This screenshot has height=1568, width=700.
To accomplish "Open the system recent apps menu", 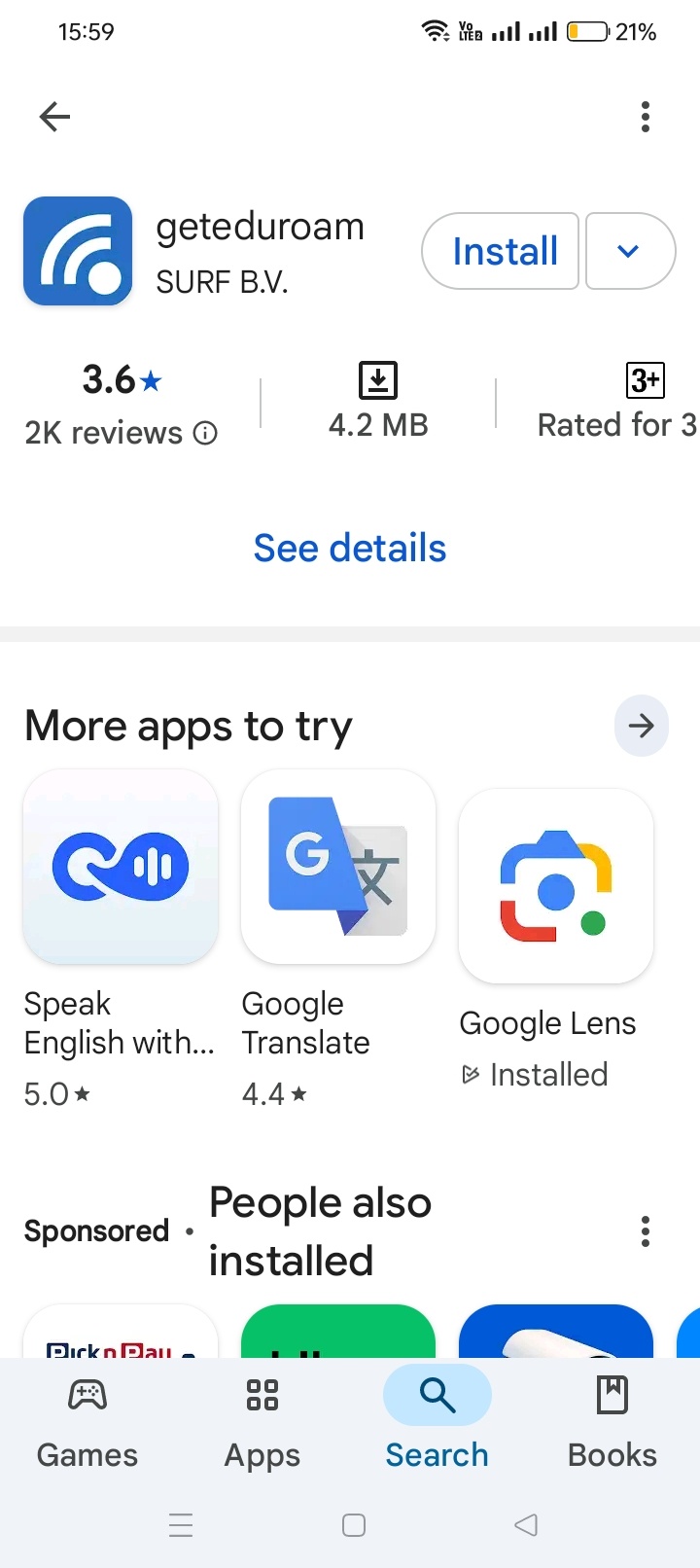I will click(x=181, y=1525).
